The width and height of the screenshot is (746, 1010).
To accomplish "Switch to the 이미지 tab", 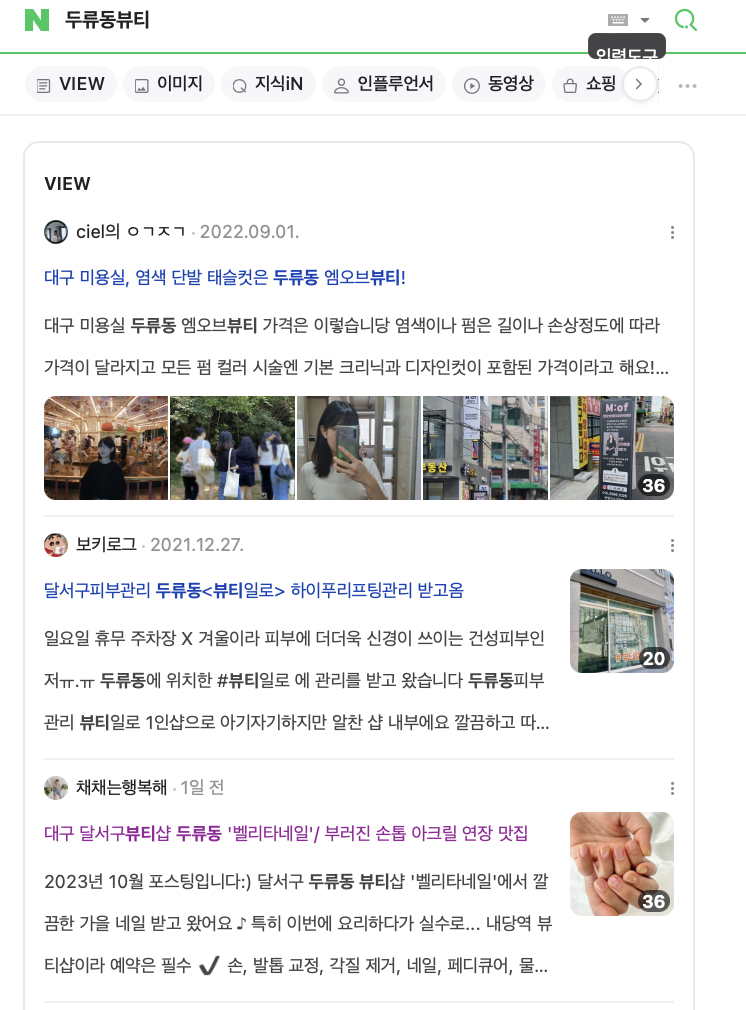I will (x=169, y=85).
